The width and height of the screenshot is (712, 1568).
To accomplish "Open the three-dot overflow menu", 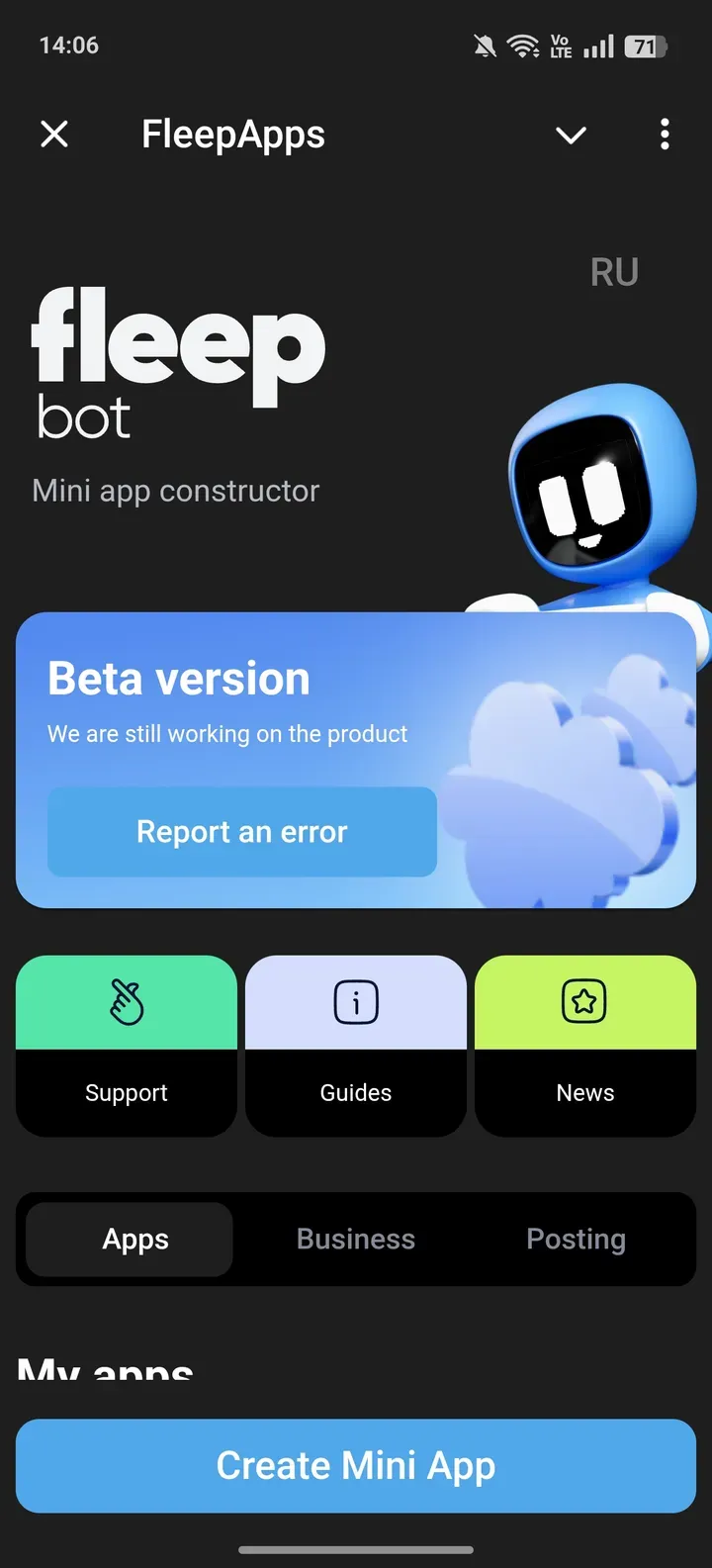I will click(x=665, y=135).
